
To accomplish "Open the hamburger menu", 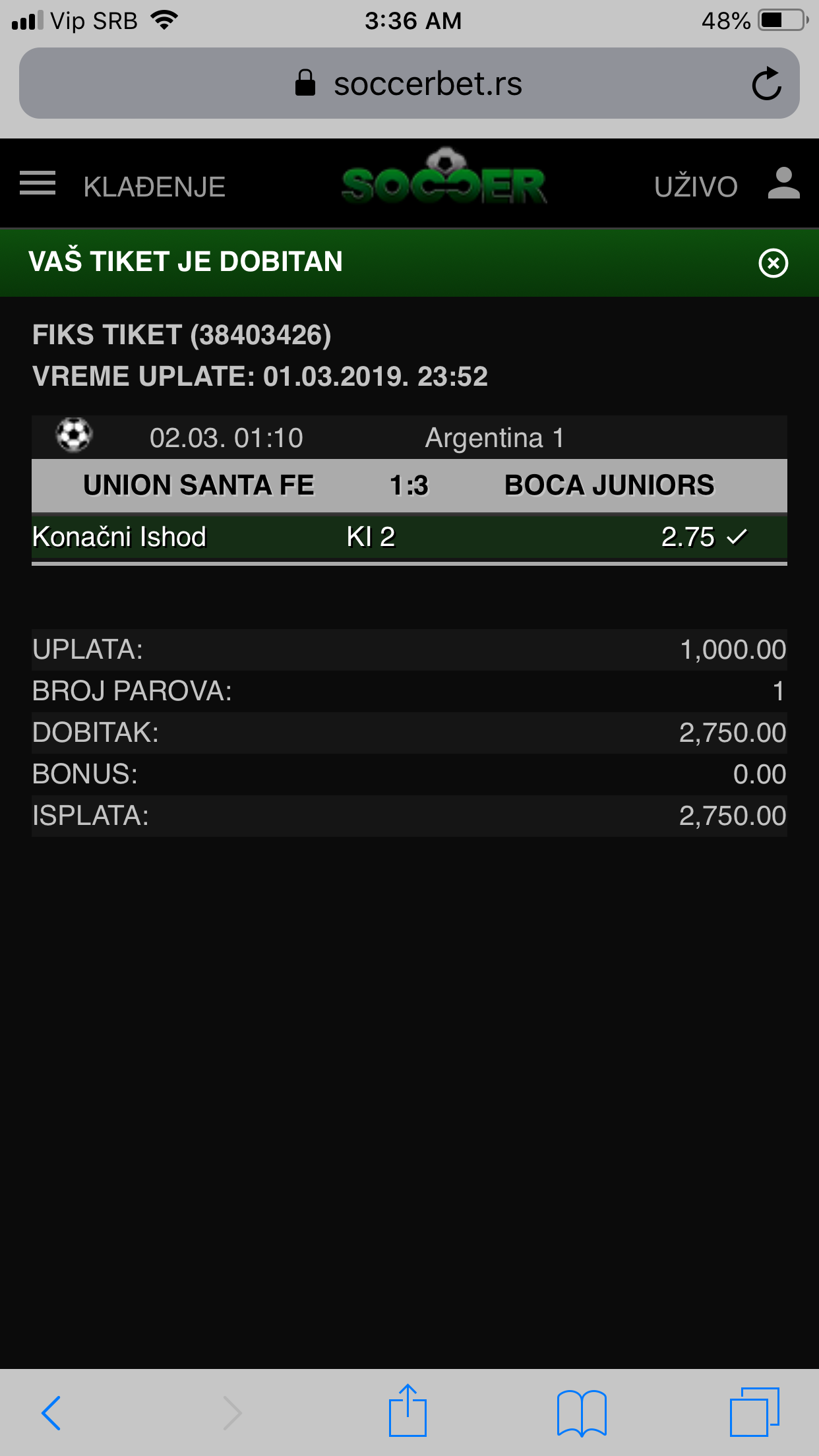I will click(x=38, y=183).
